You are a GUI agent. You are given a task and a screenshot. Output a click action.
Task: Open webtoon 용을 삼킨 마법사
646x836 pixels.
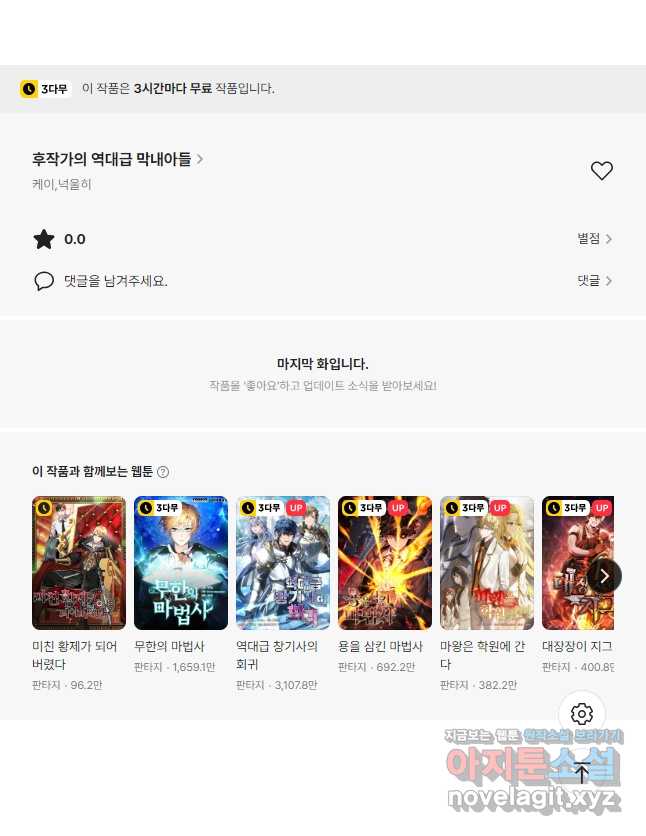pos(385,563)
